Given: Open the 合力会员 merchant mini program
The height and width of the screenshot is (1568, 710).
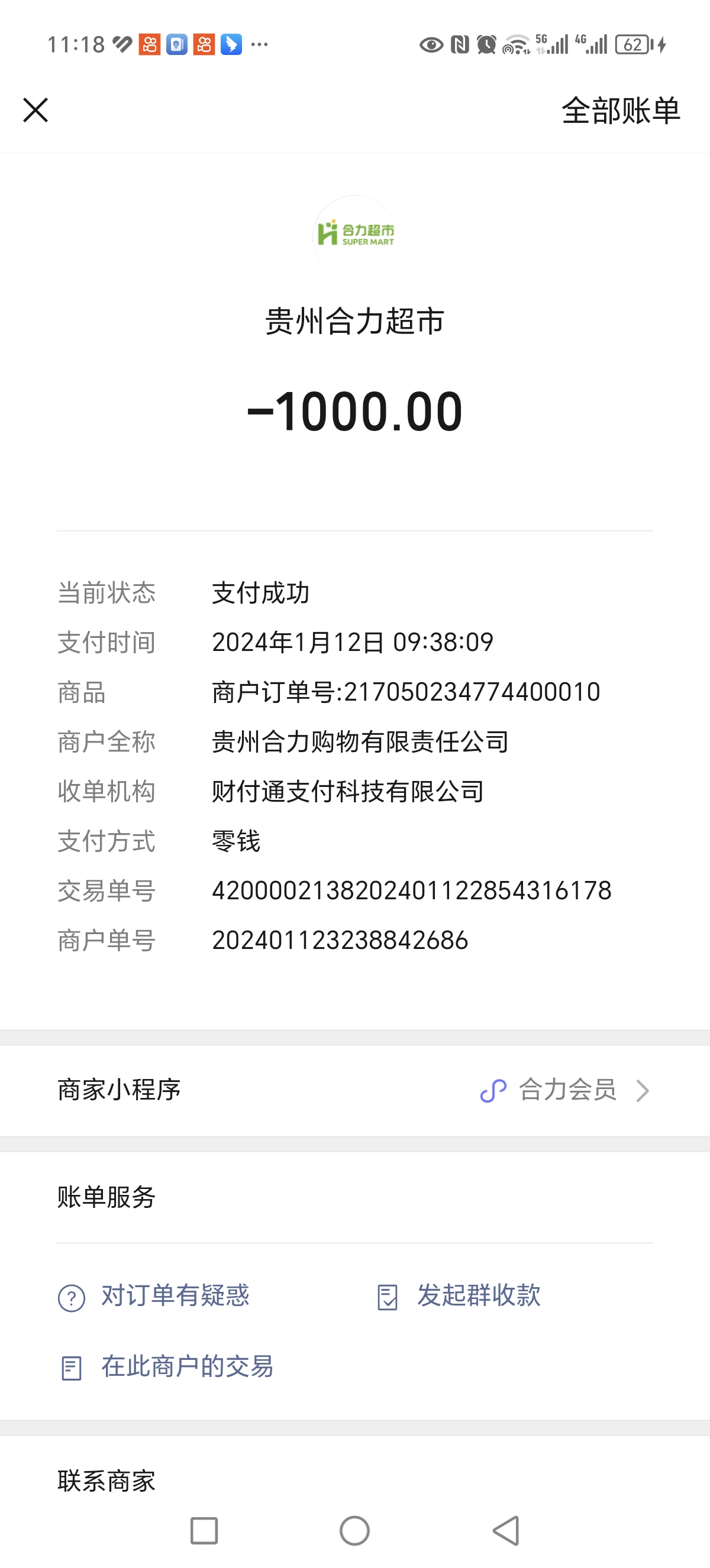Looking at the screenshot, I should 566,1090.
